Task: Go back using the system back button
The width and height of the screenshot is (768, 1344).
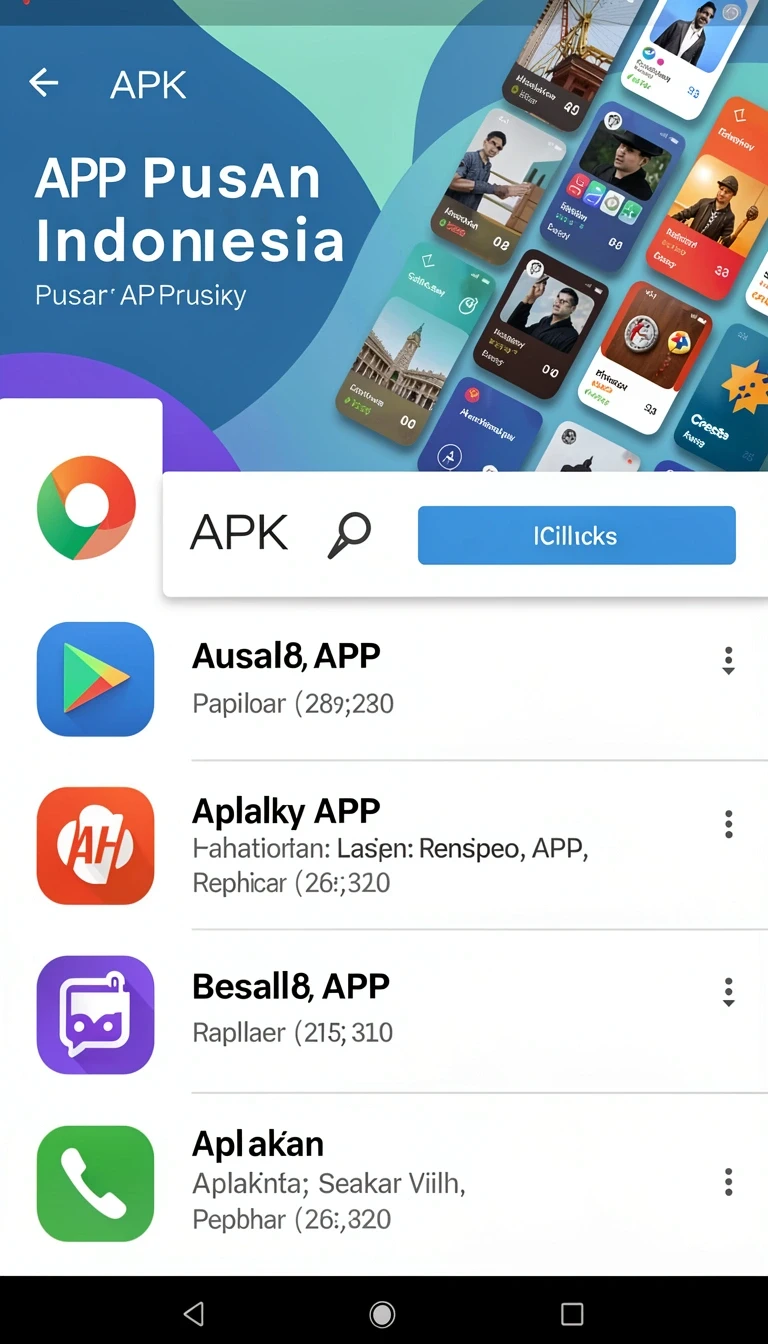Action: pyautogui.click(x=194, y=1313)
